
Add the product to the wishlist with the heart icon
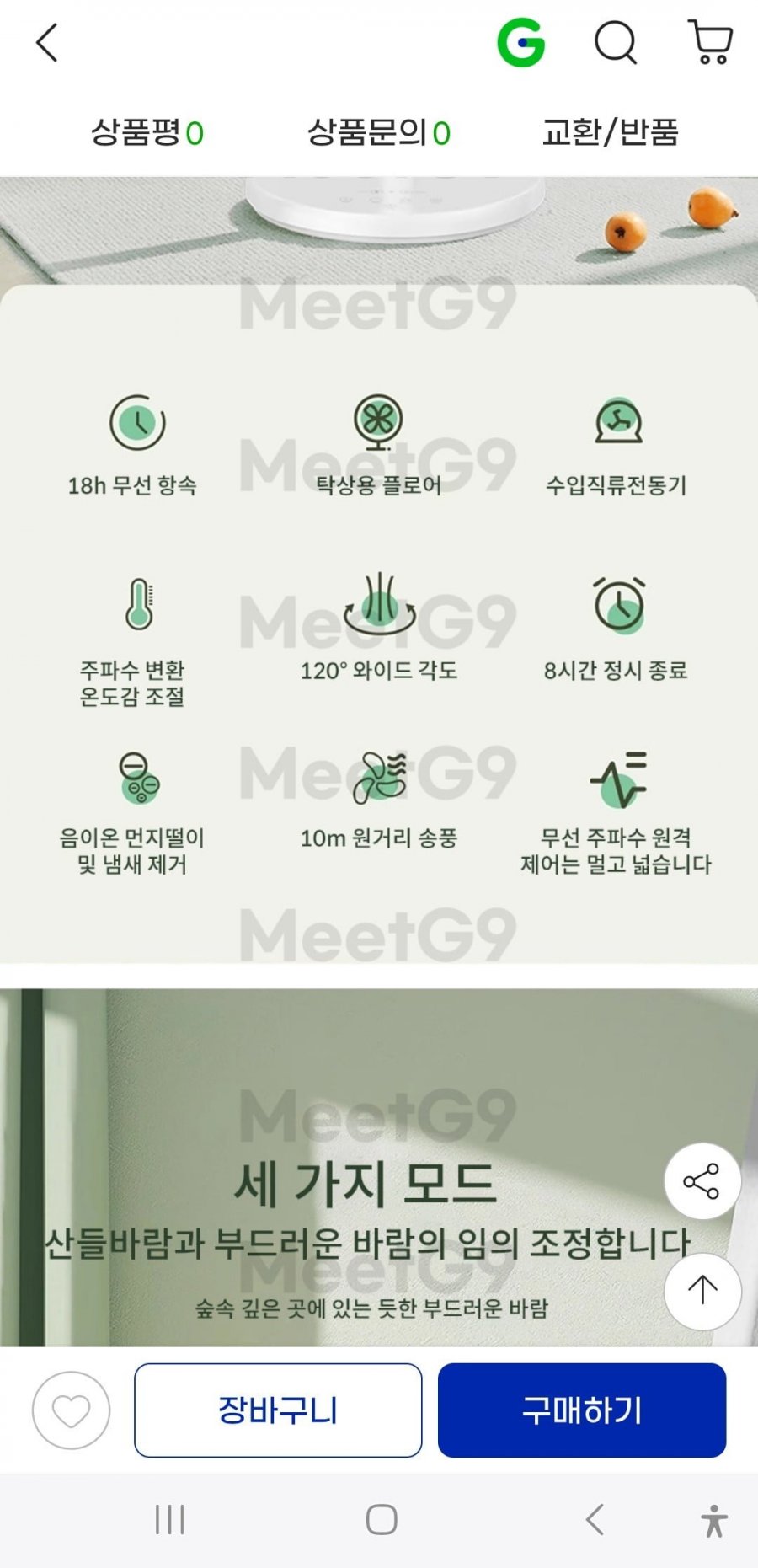tap(71, 1410)
